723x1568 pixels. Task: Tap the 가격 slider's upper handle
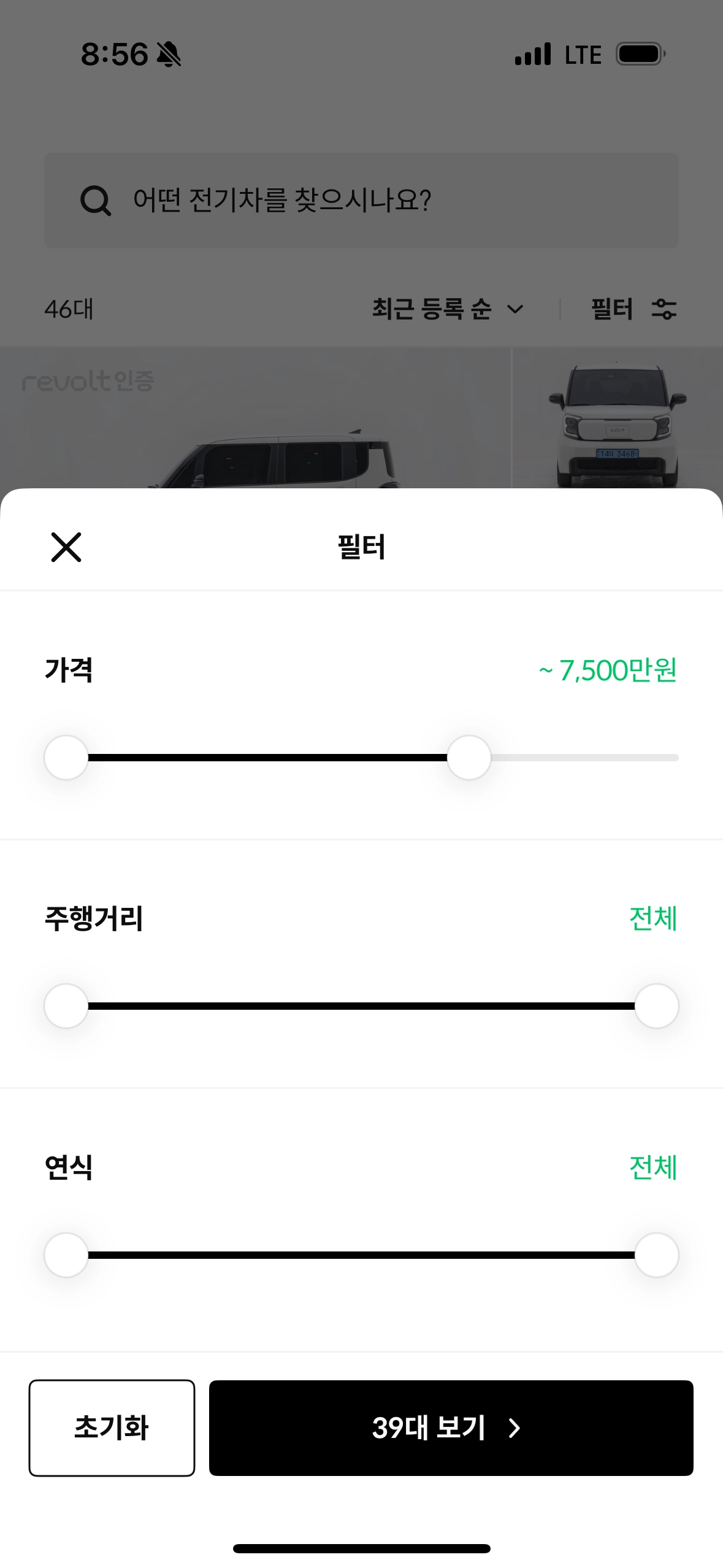[469, 758]
